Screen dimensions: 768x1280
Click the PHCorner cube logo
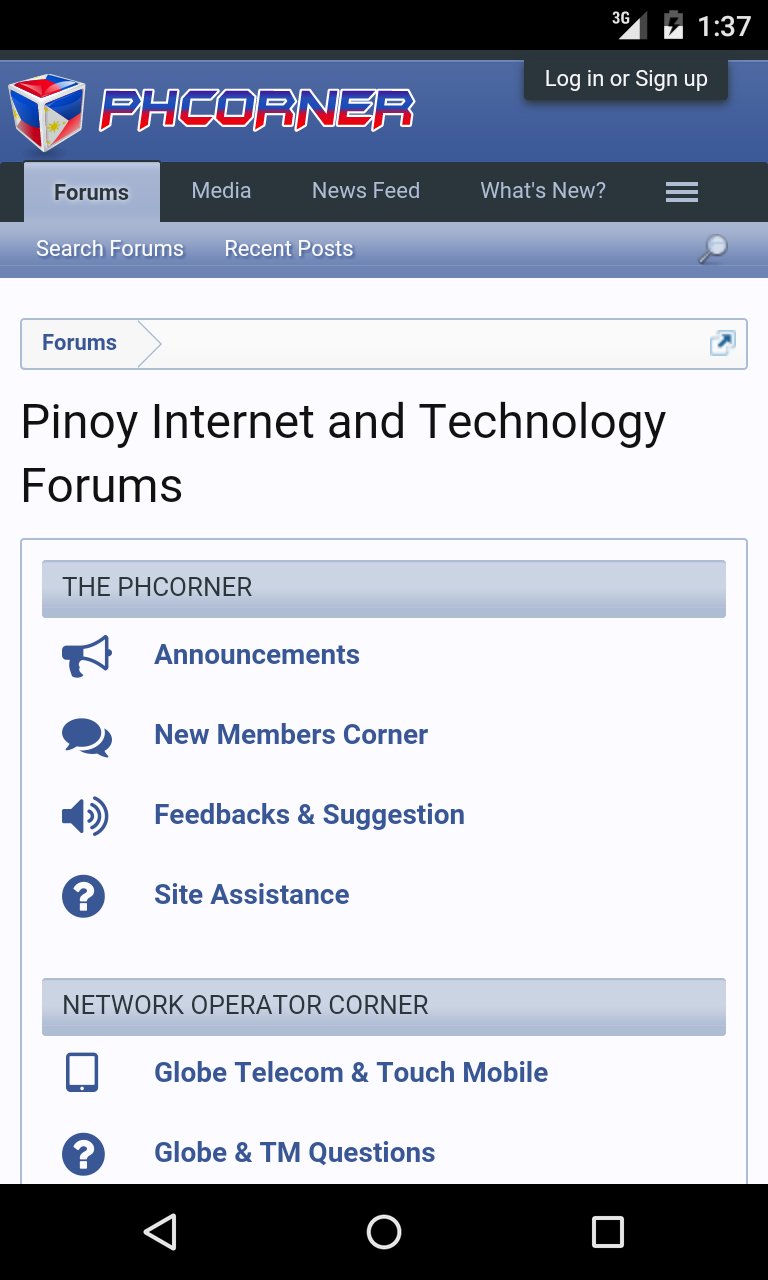tap(44, 108)
